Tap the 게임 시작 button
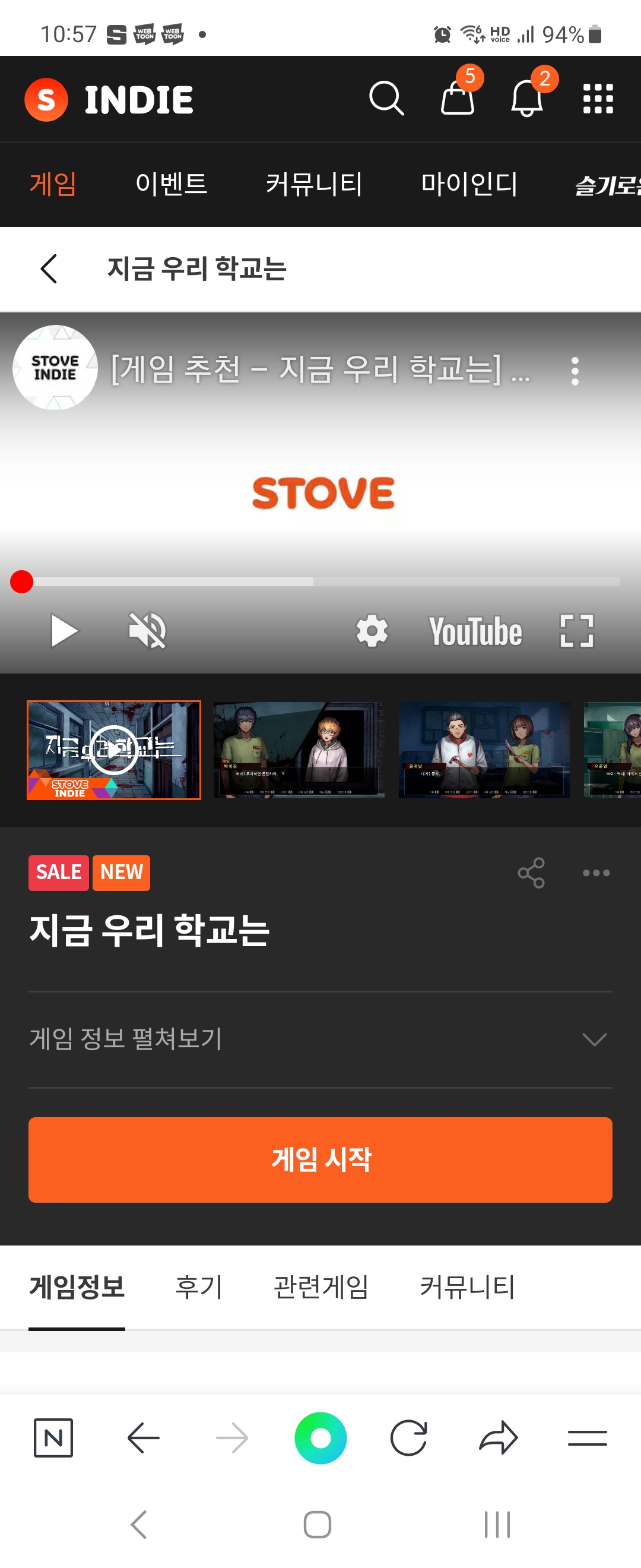The height and width of the screenshot is (1568, 641). (x=320, y=1159)
